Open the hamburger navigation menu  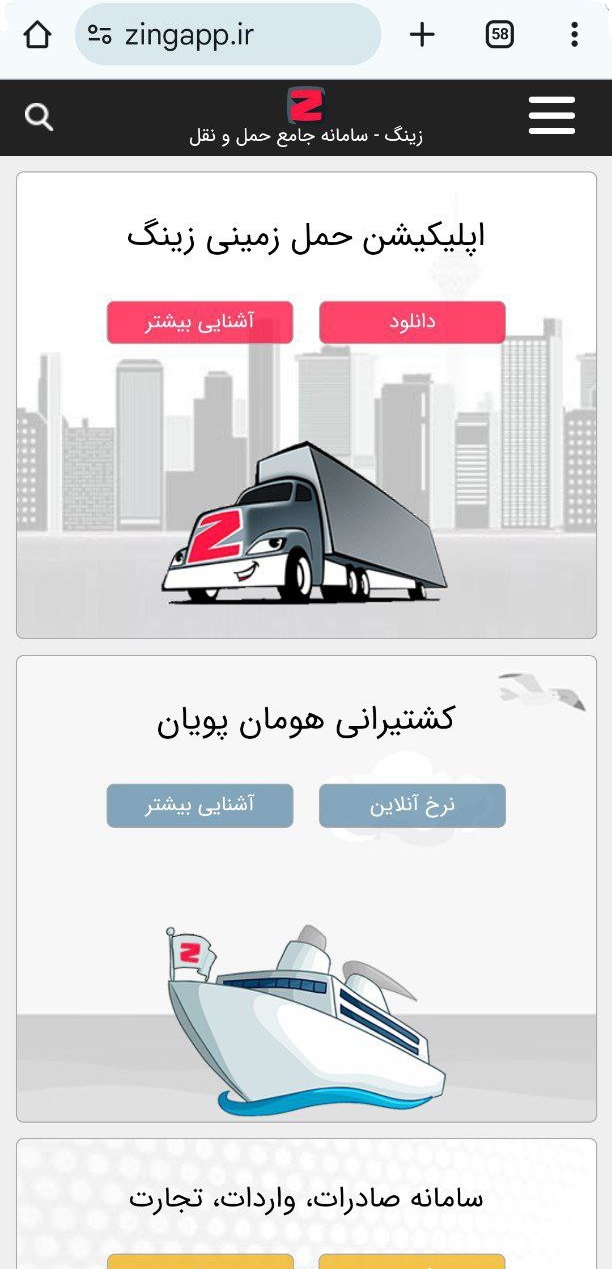(551, 116)
